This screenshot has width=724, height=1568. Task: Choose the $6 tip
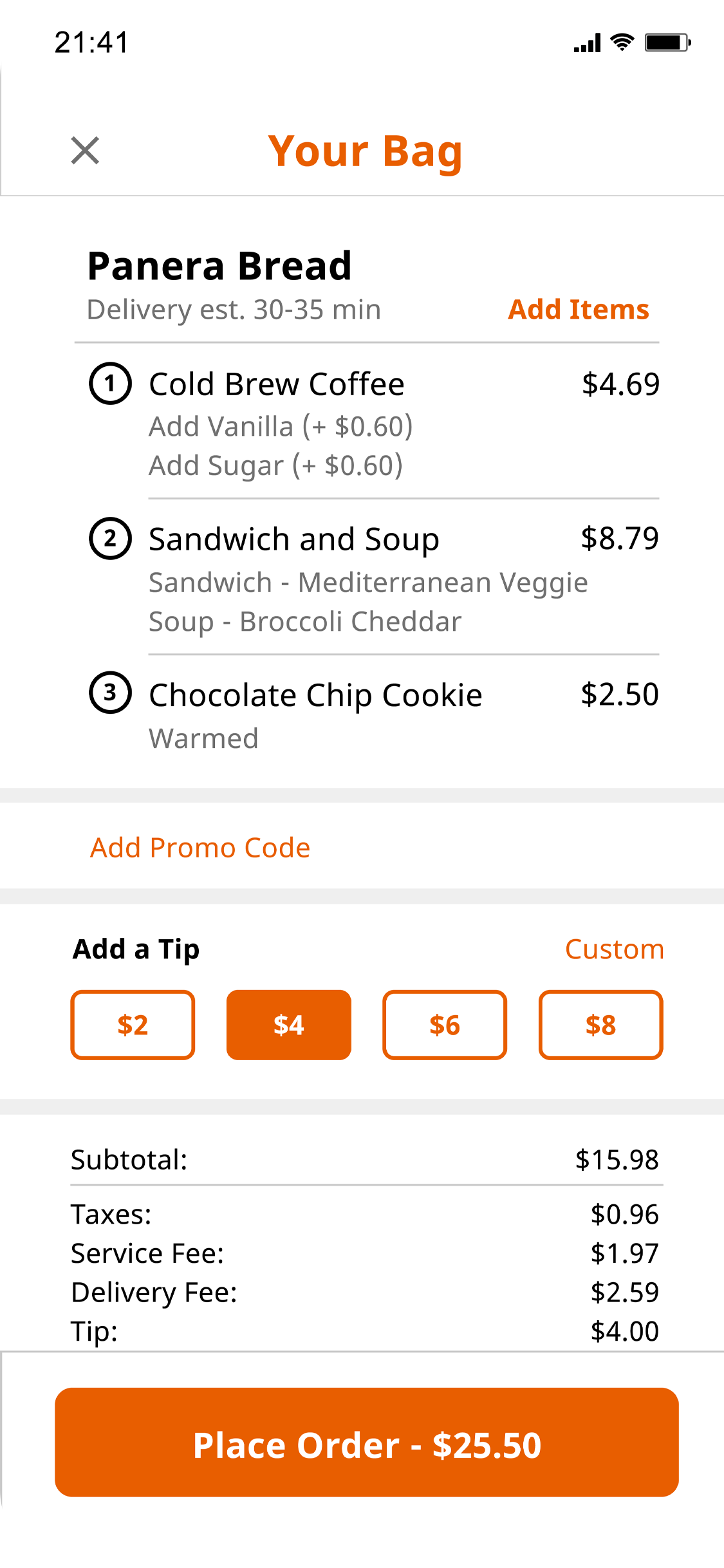click(x=445, y=1025)
